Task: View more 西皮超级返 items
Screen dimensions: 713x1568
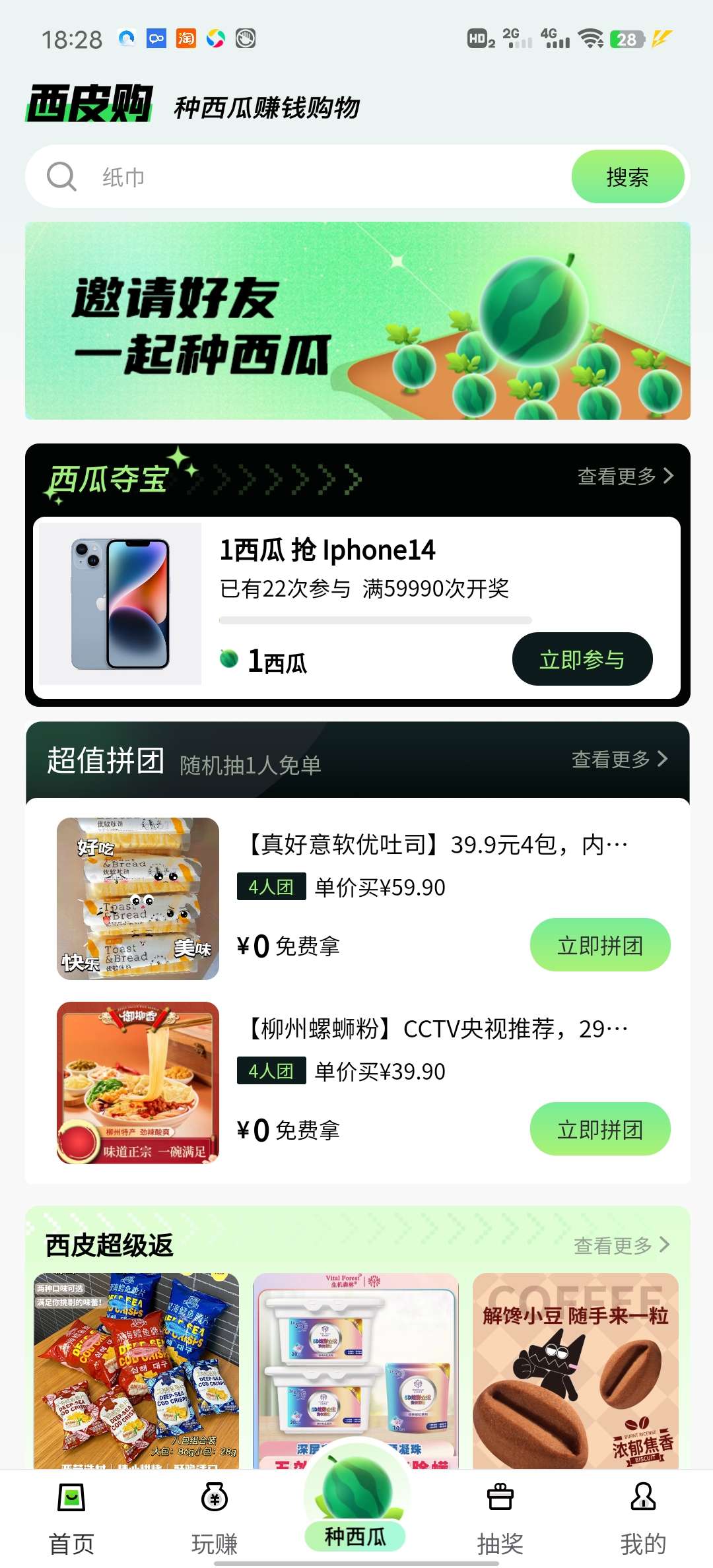Action: (621, 1245)
